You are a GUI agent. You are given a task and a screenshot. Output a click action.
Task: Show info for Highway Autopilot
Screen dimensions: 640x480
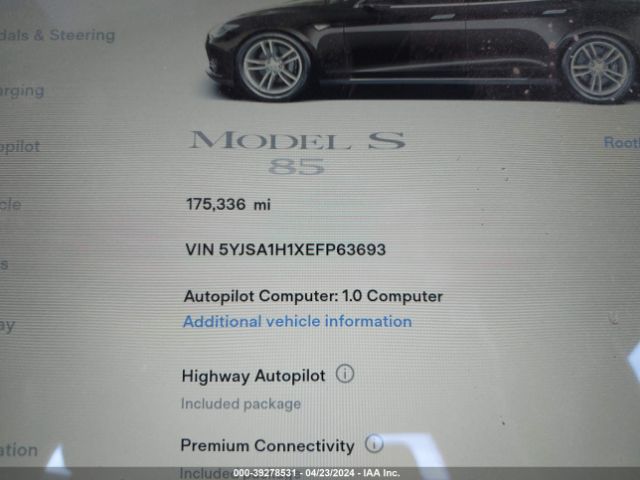344,375
